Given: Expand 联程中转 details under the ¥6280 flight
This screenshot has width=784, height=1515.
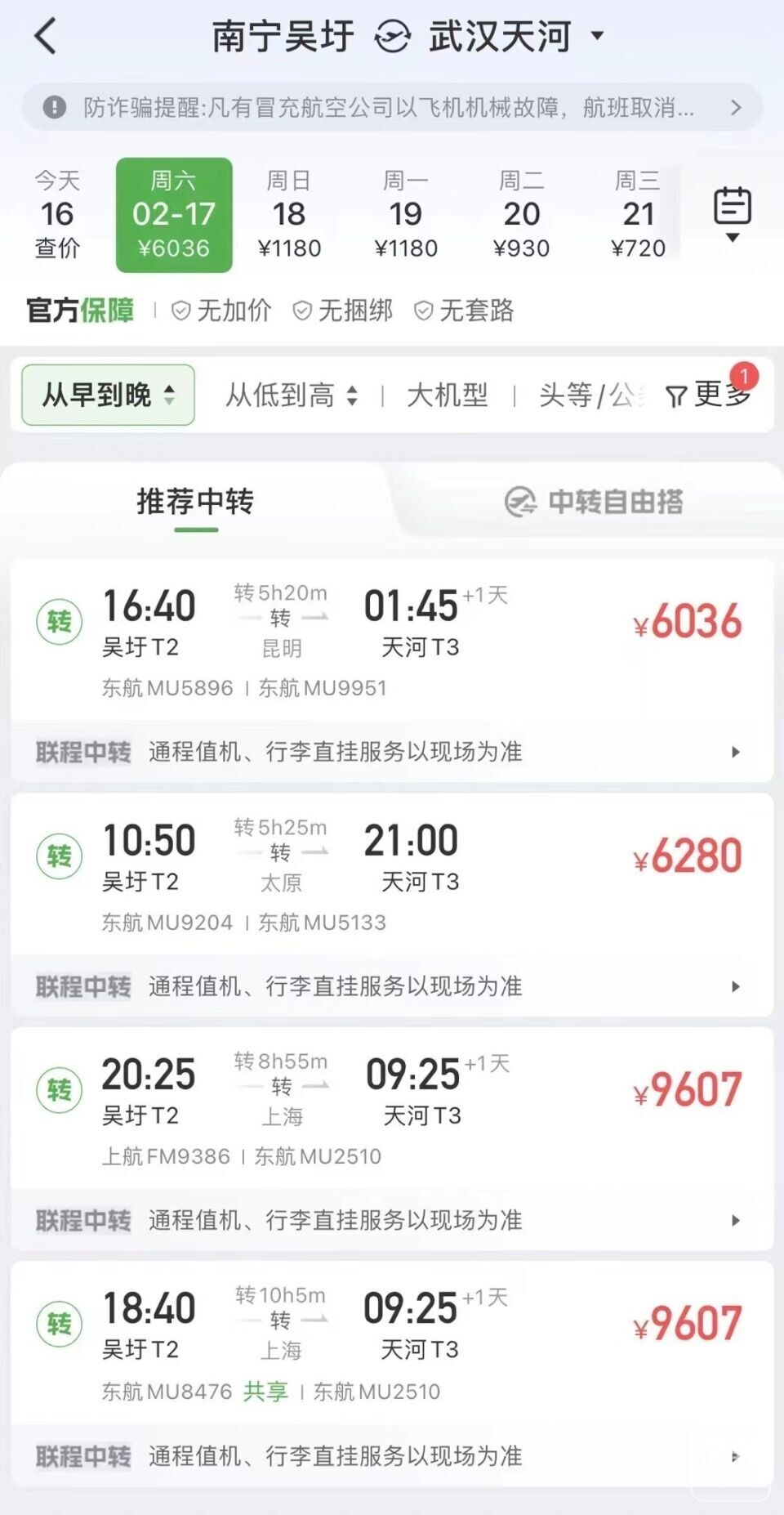Looking at the screenshot, I should pos(392,986).
